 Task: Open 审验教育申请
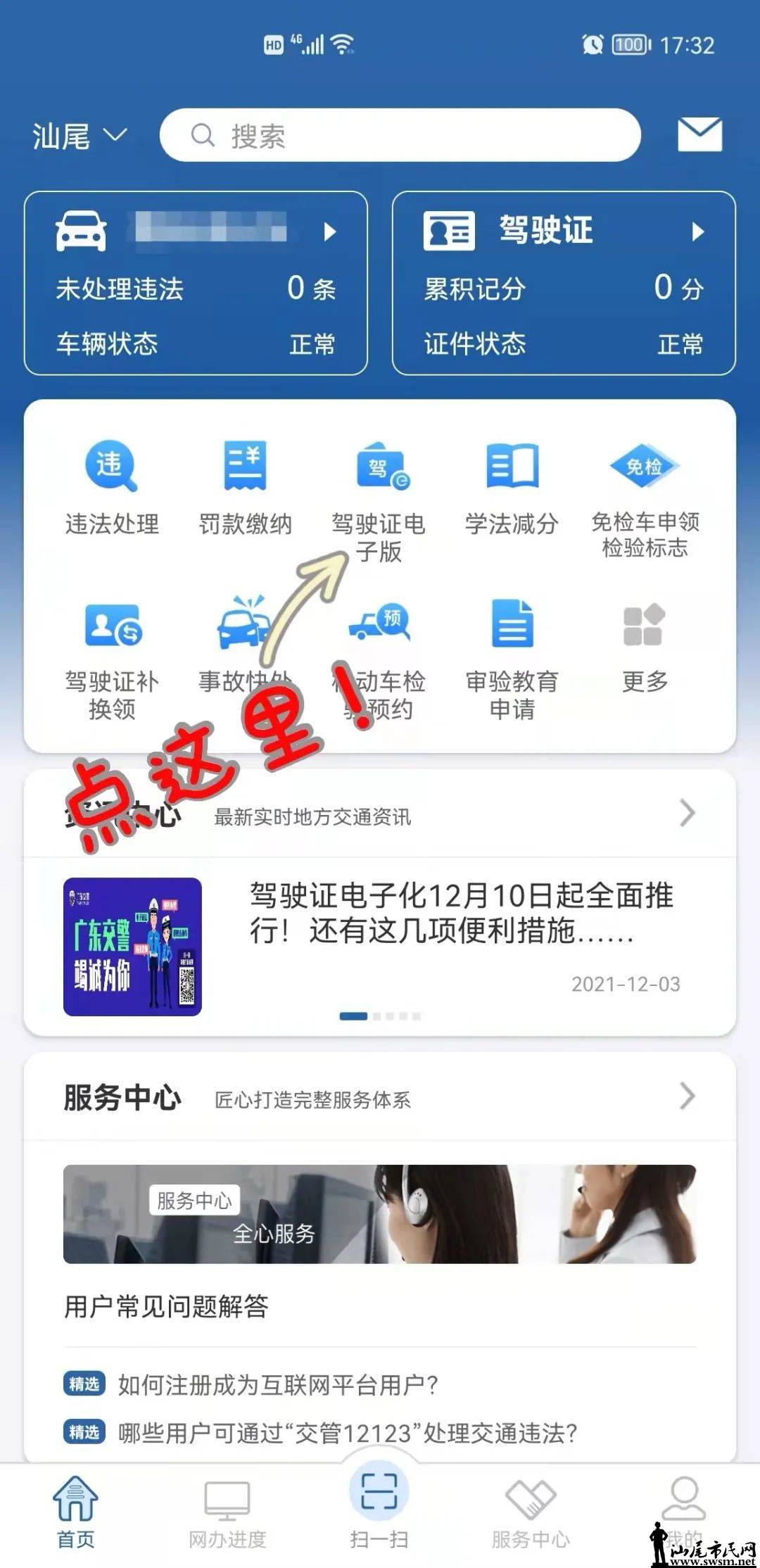[x=512, y=655]
